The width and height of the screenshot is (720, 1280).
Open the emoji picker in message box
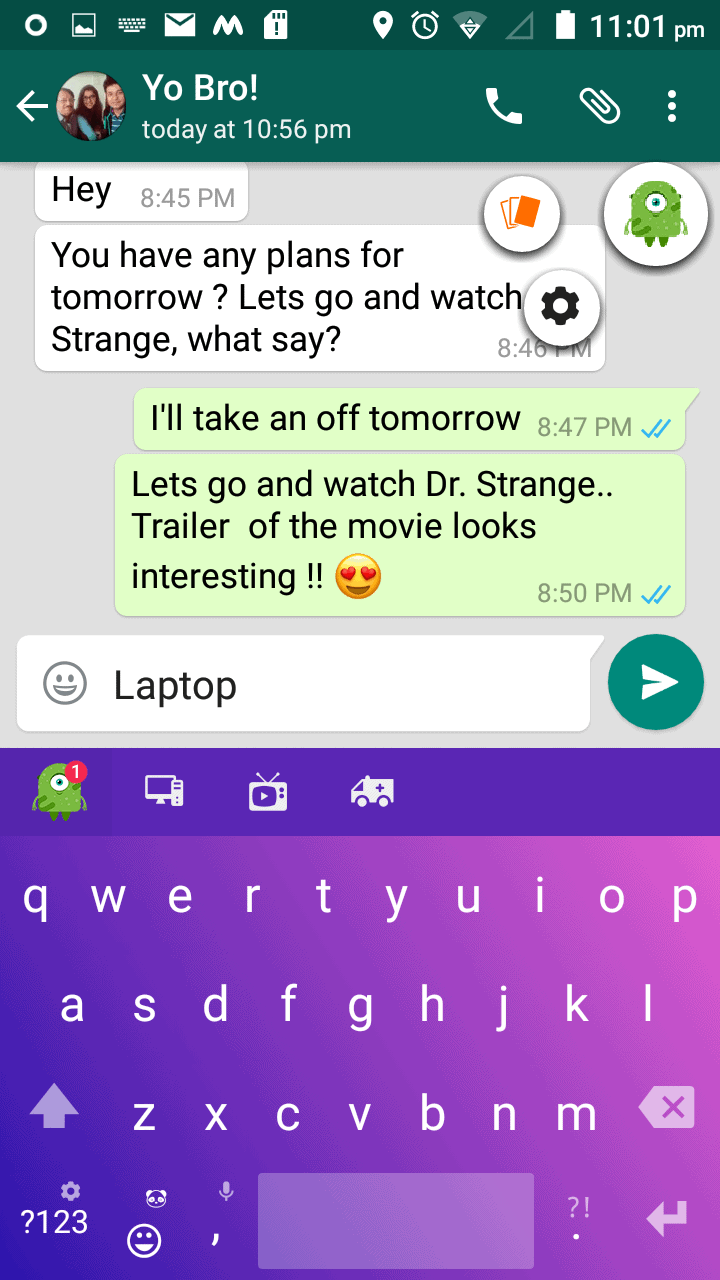click(x=65, y=685)
